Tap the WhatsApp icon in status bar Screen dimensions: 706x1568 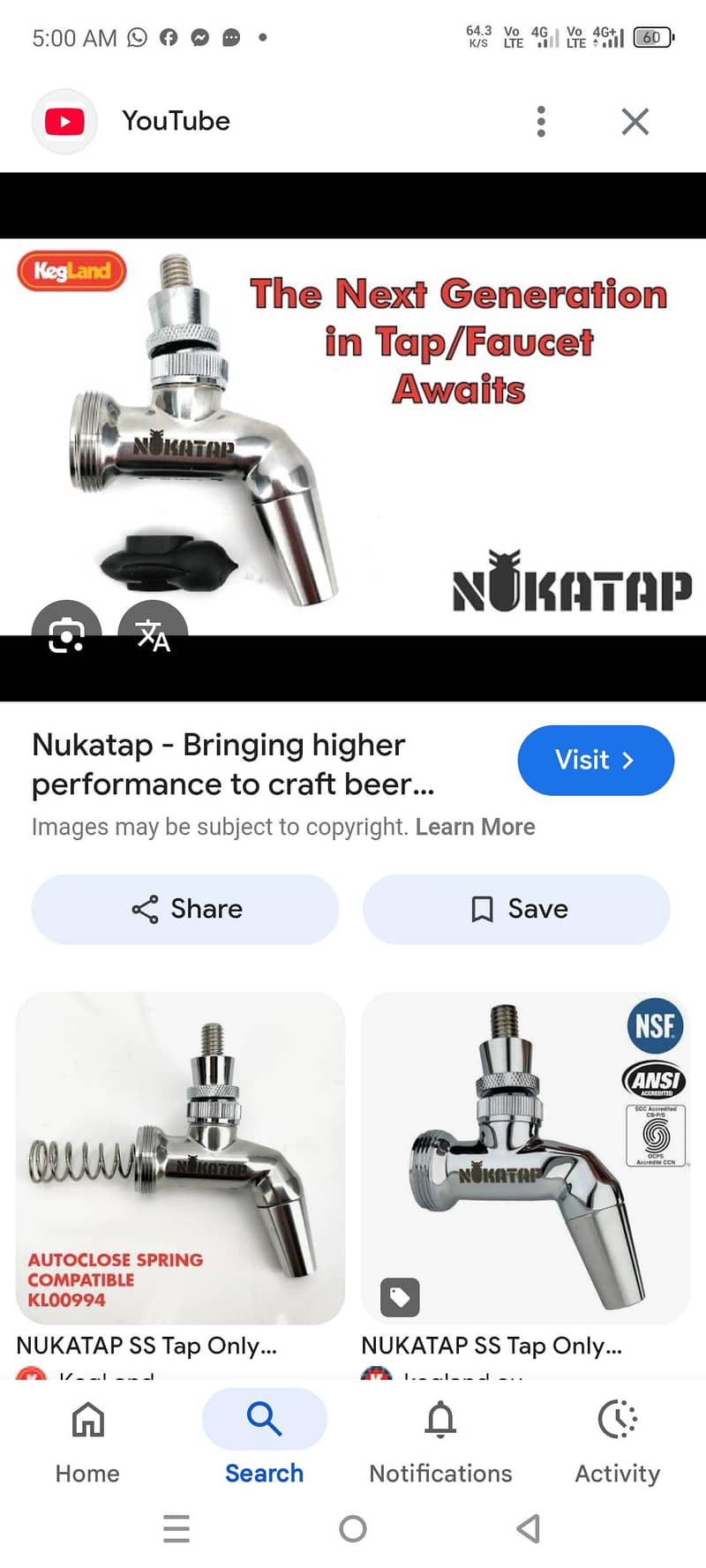(x=137, y=37)
